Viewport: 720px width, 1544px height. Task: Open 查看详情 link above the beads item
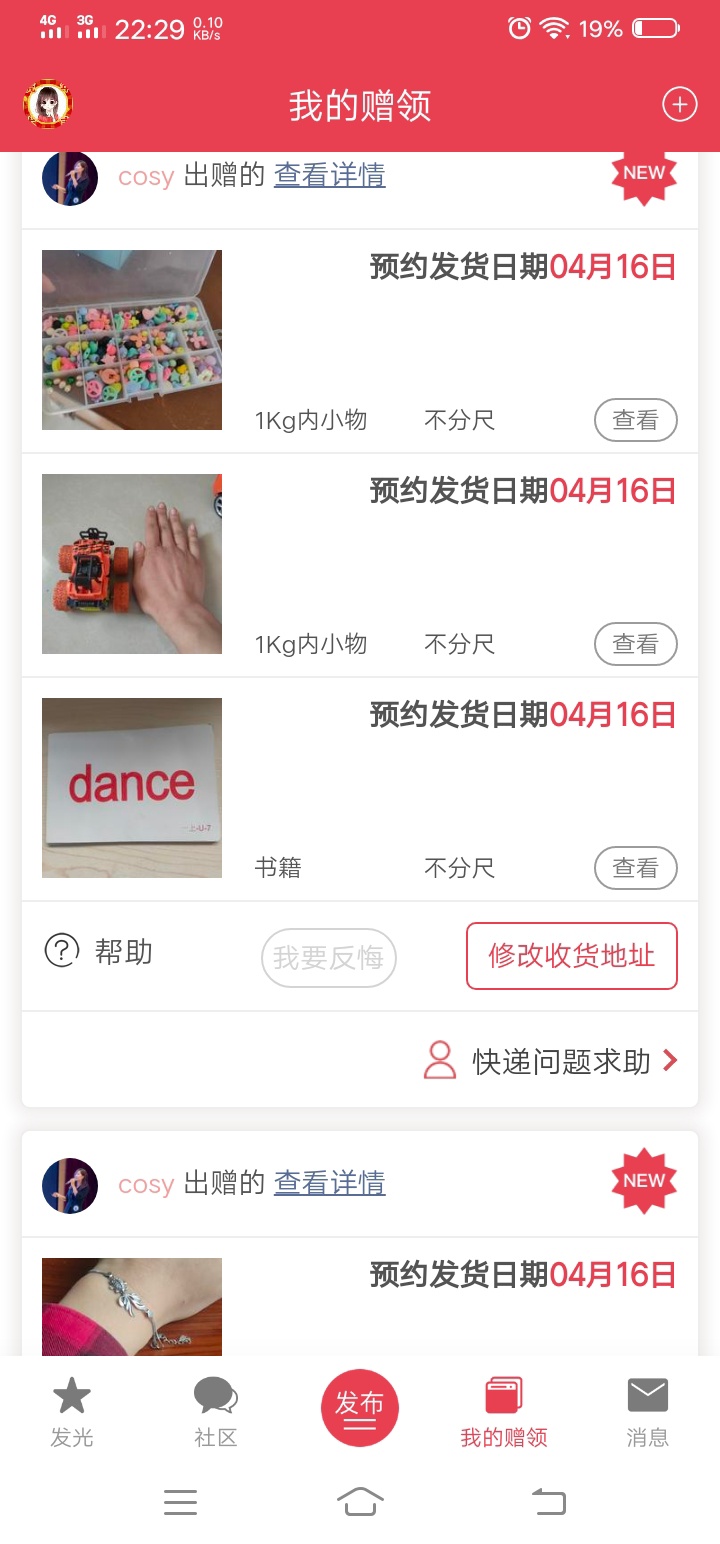[x=329, y=176]
